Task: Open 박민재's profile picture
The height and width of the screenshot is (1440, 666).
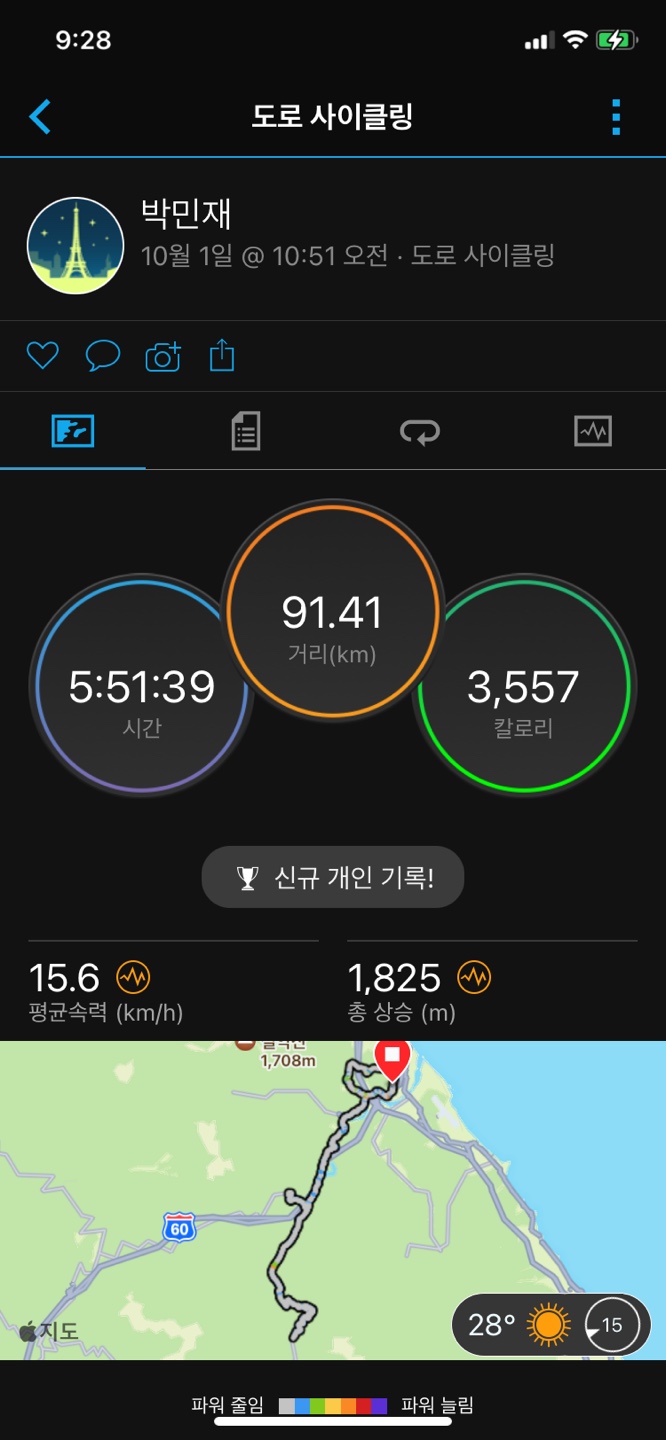Action: coord(75,245)
